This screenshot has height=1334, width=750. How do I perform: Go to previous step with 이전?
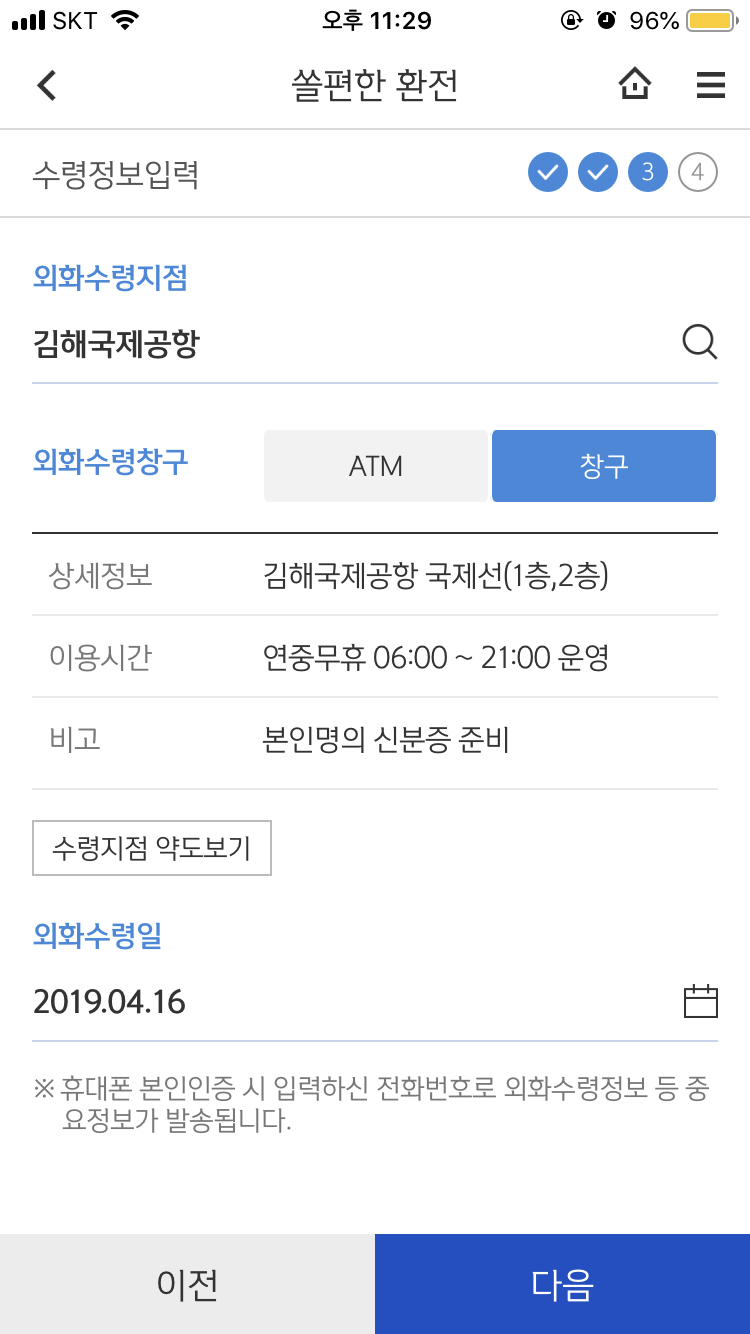point(187,1284)
